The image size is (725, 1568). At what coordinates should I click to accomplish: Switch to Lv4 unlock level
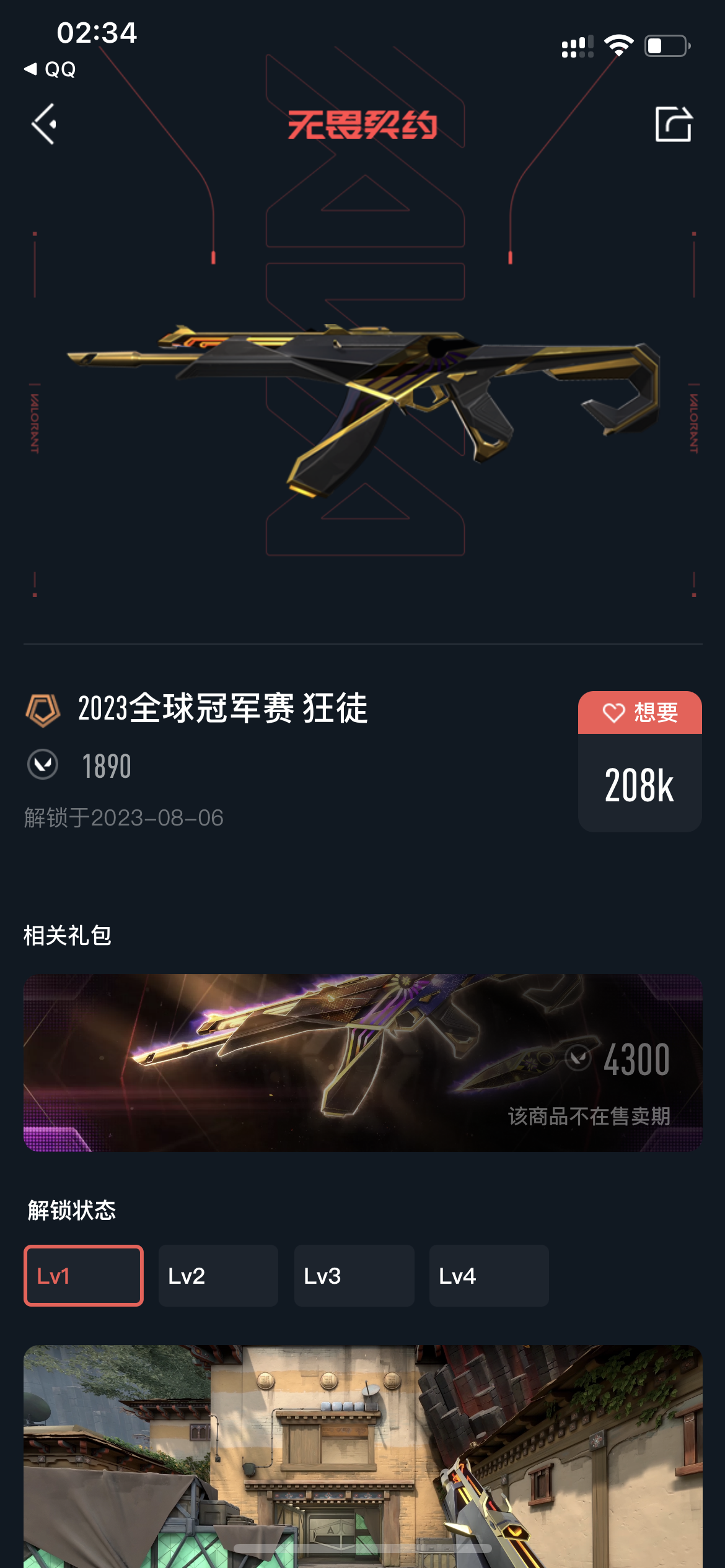pyautogui.click(x=489, y=1276)
